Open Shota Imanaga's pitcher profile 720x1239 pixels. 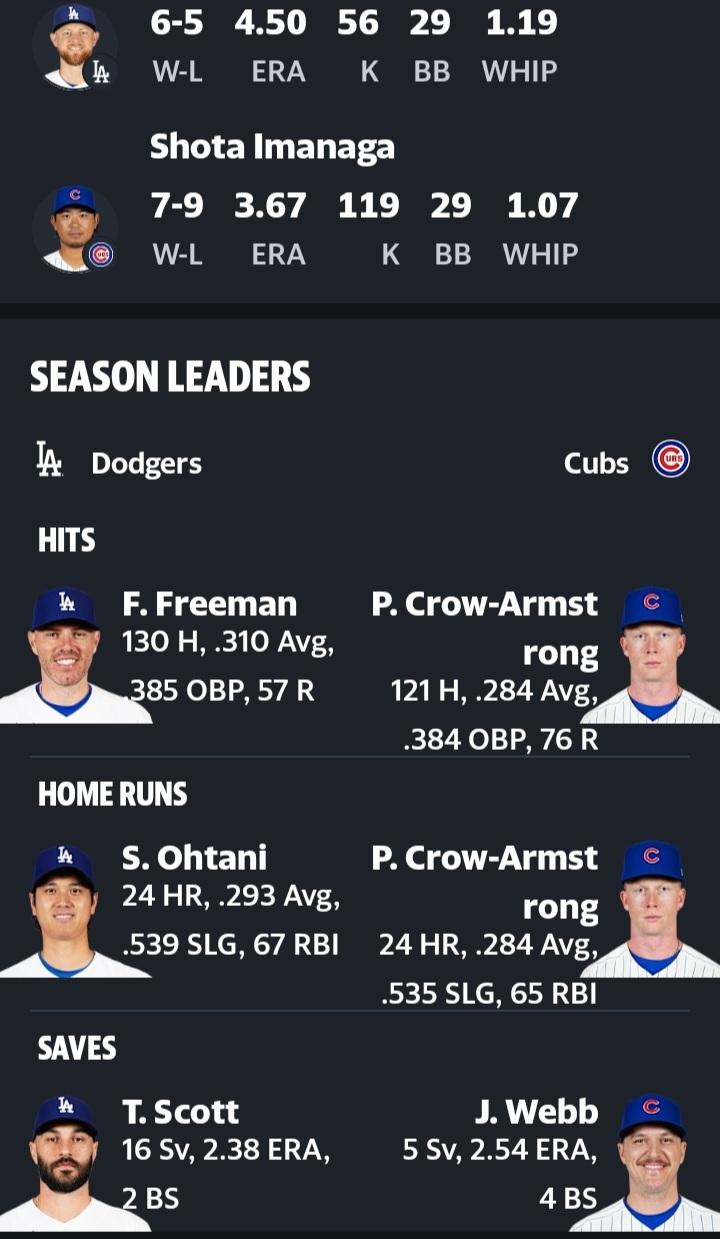click(x=272, y=147)
